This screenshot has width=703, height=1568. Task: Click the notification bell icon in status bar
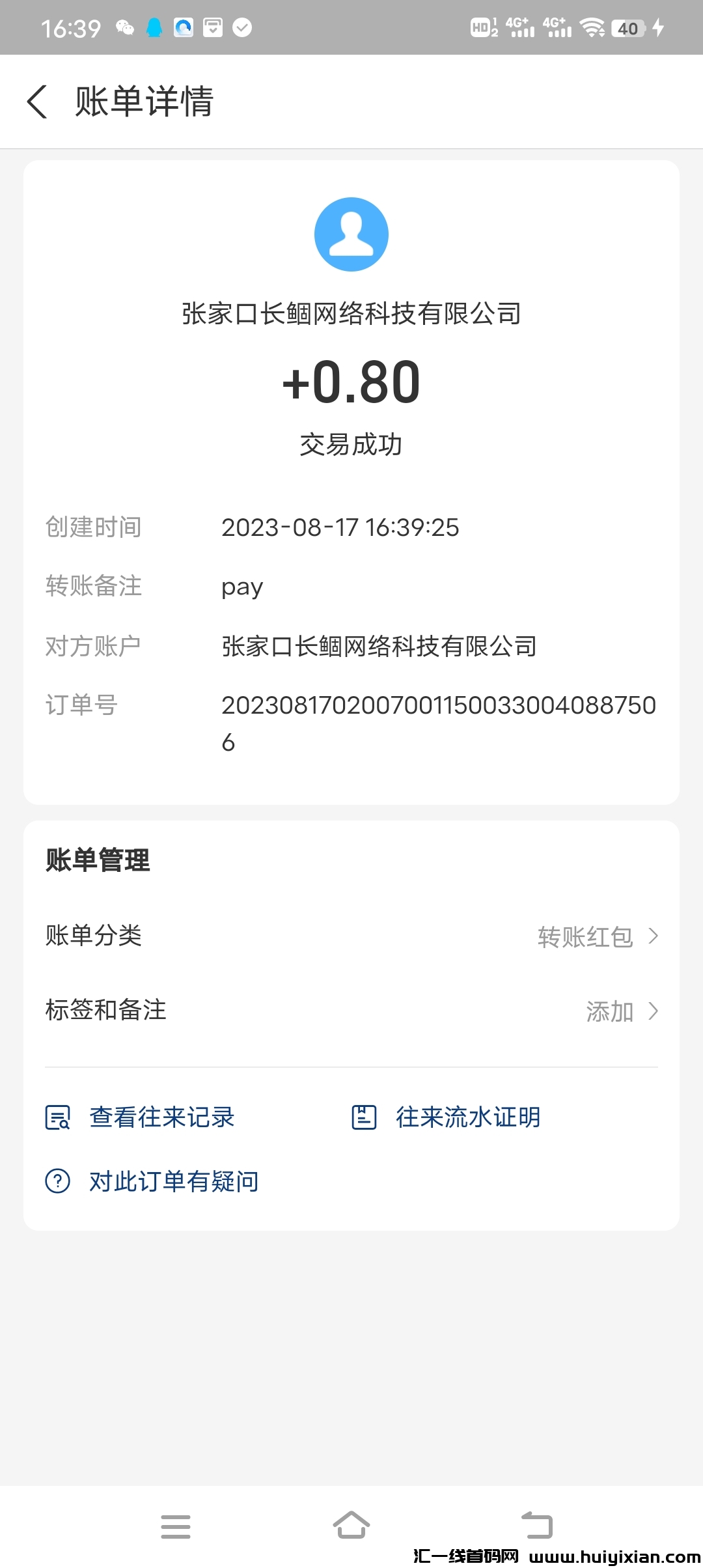(x=154, y=27)
